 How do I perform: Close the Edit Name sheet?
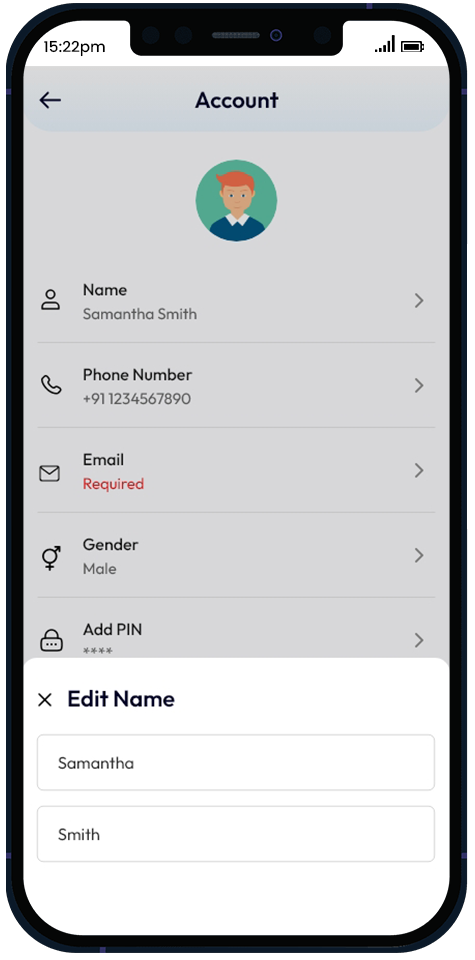pyautogui.click(x=45, y=700)
